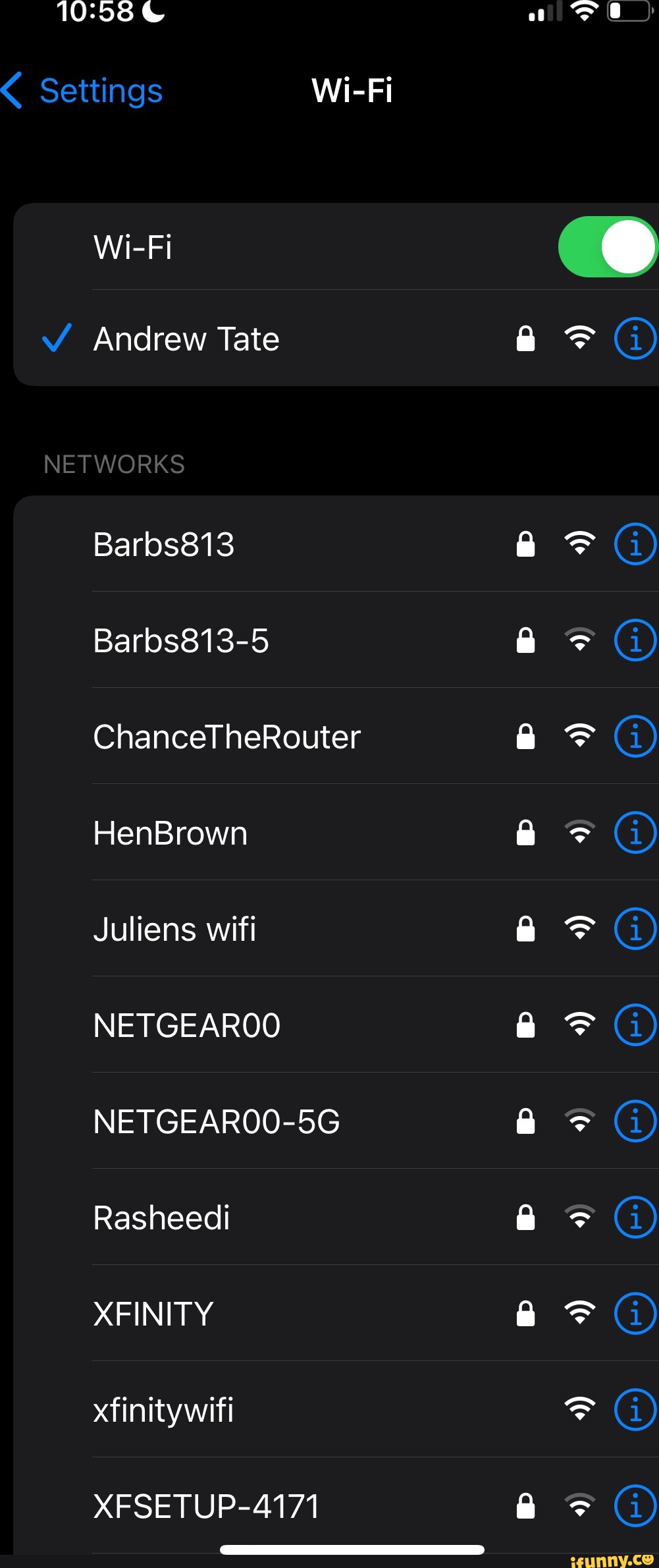
Task: Open info for the Andrew Tate network
Action: [x=635, y=339]
